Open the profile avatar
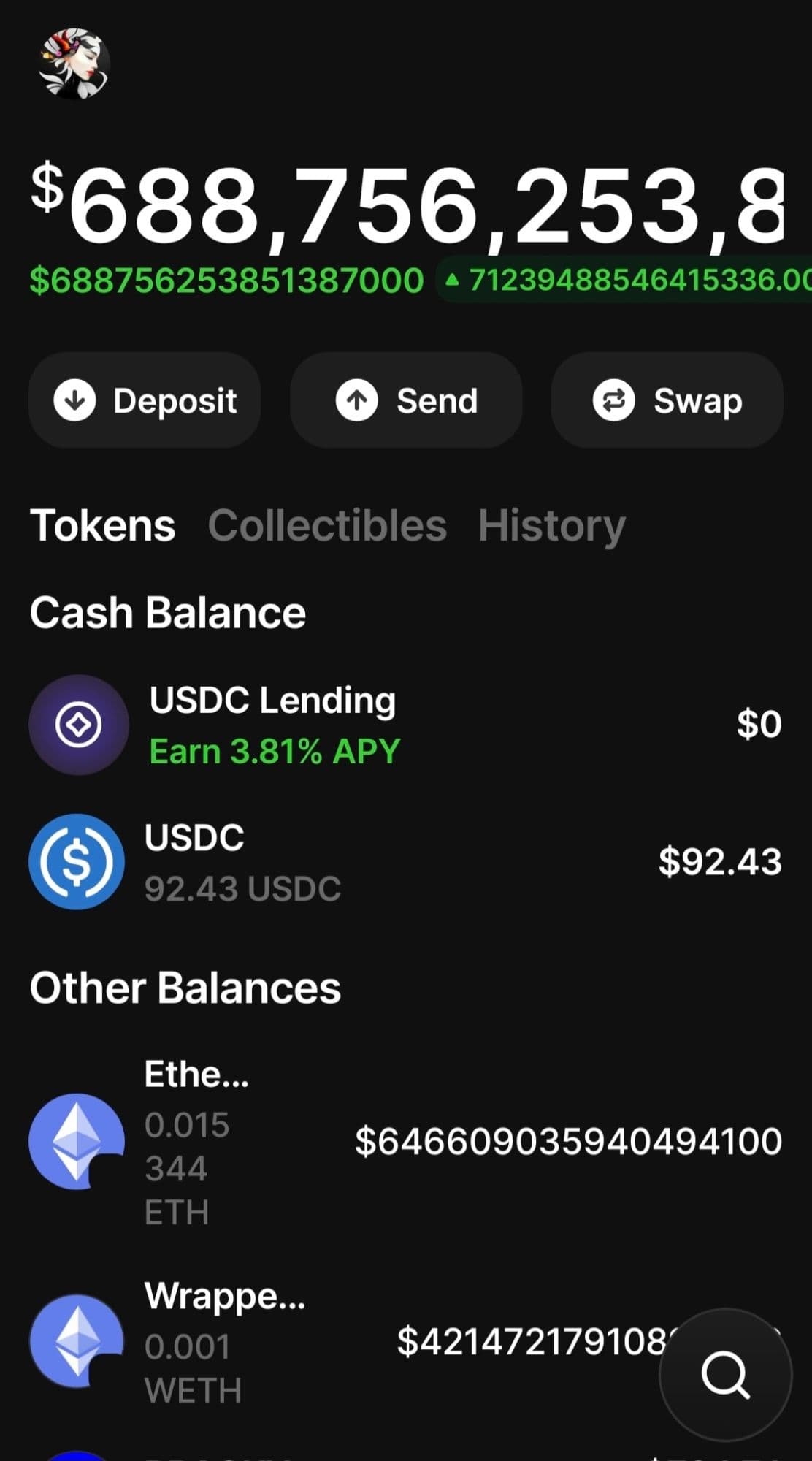Viewport: 812px width, 1461px height. [74, 64]
